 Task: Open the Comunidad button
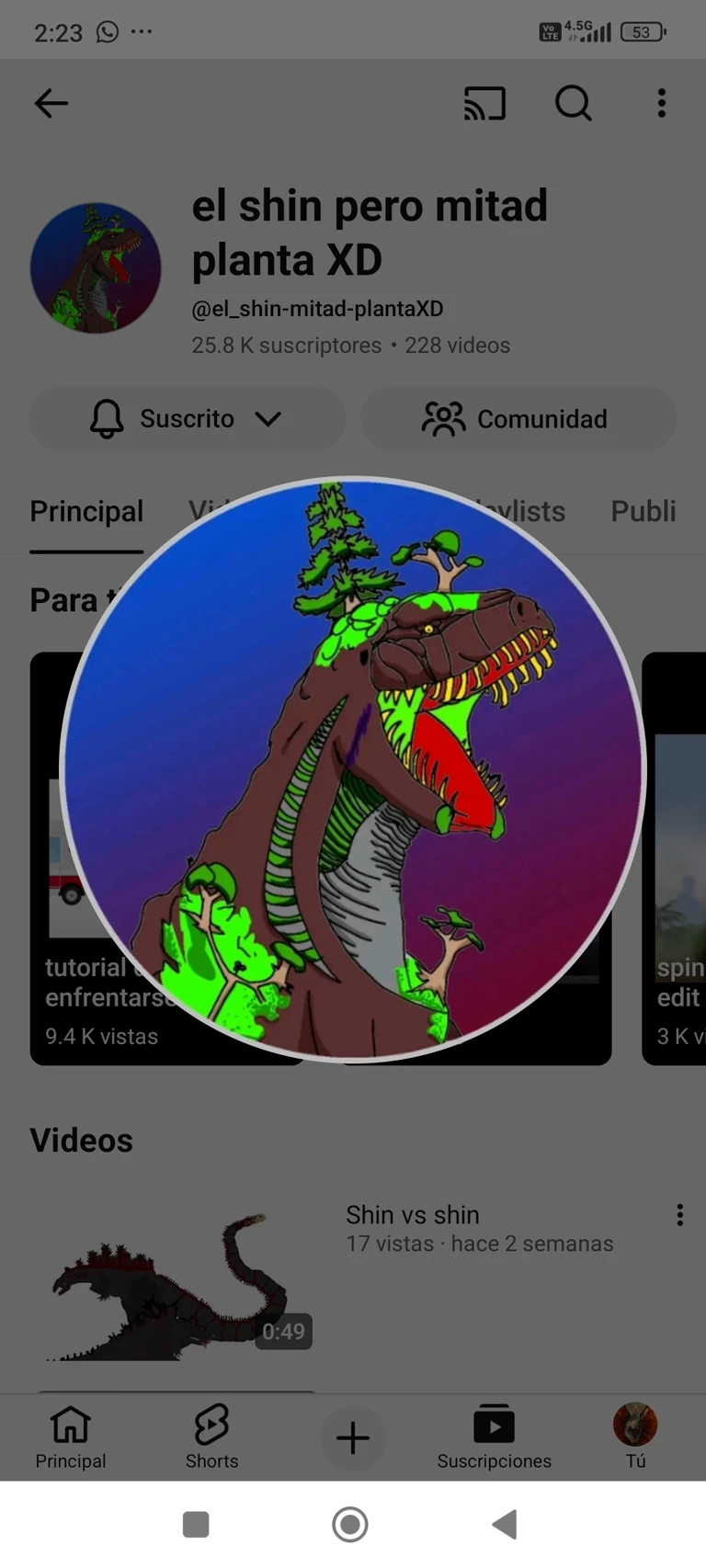click(x=518, y=419)
